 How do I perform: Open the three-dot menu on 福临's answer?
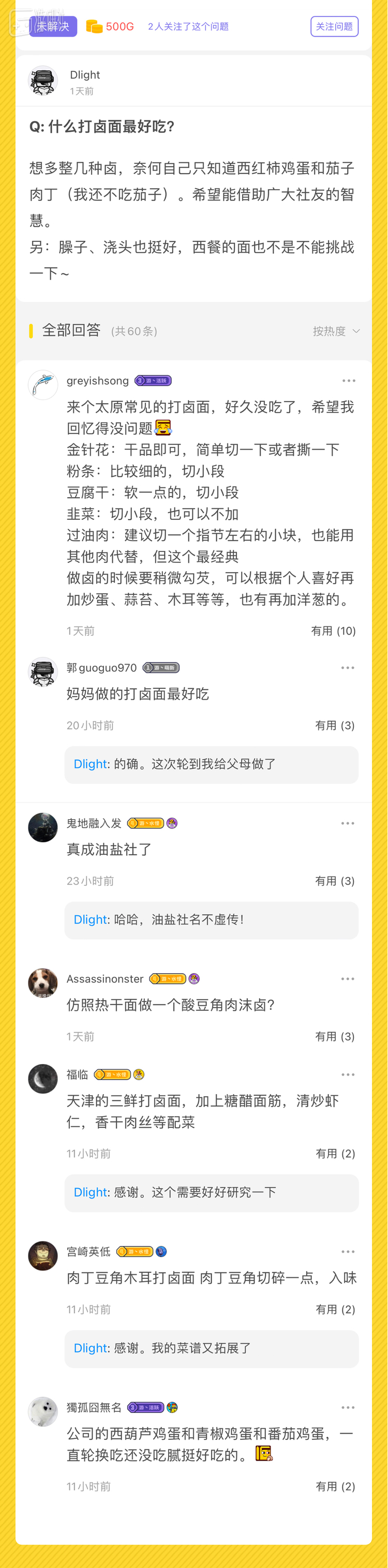click(x=348, y=1075)
